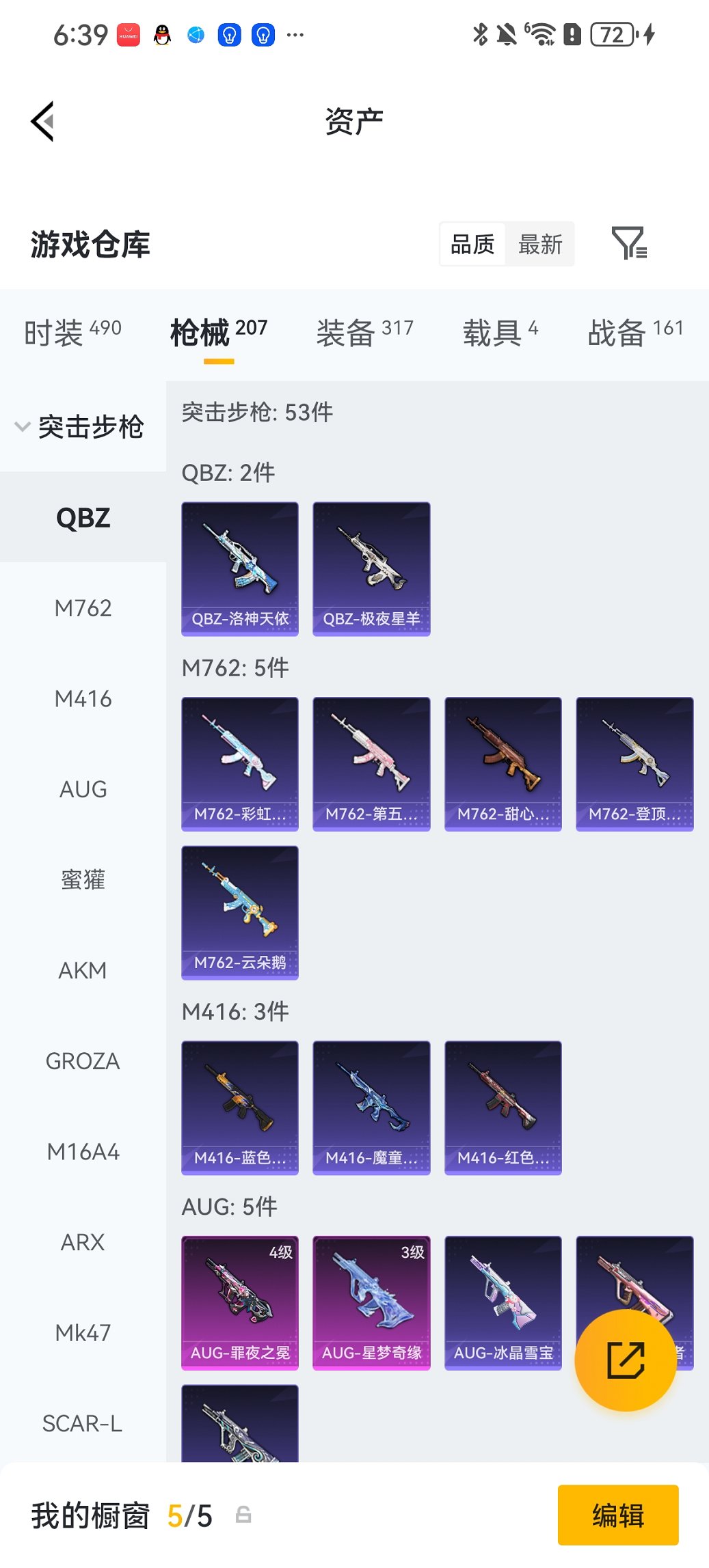
Task: Tap the orange share floating button
Action: coord(626,1360)
